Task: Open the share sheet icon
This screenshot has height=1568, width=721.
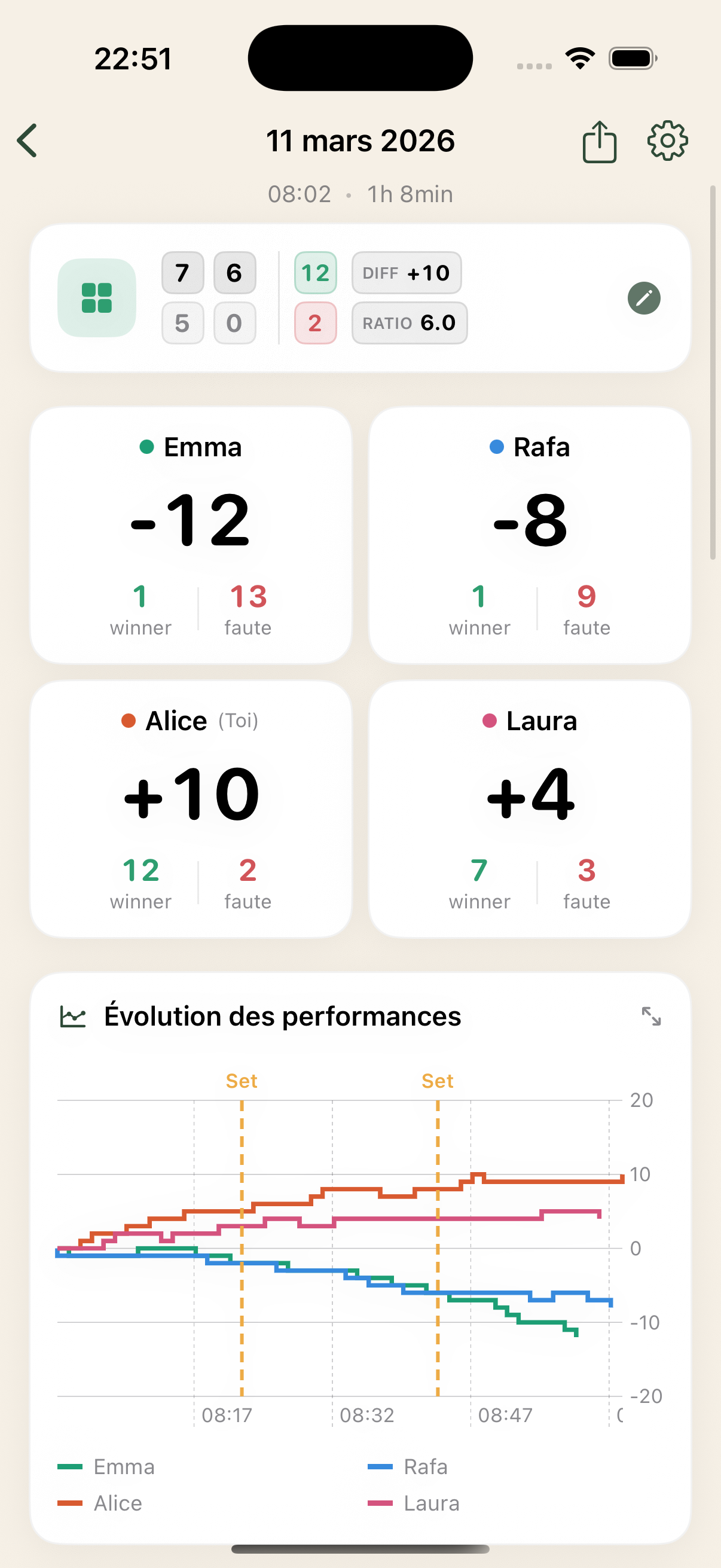Action: pyautogui.click(x=599, y=141)
